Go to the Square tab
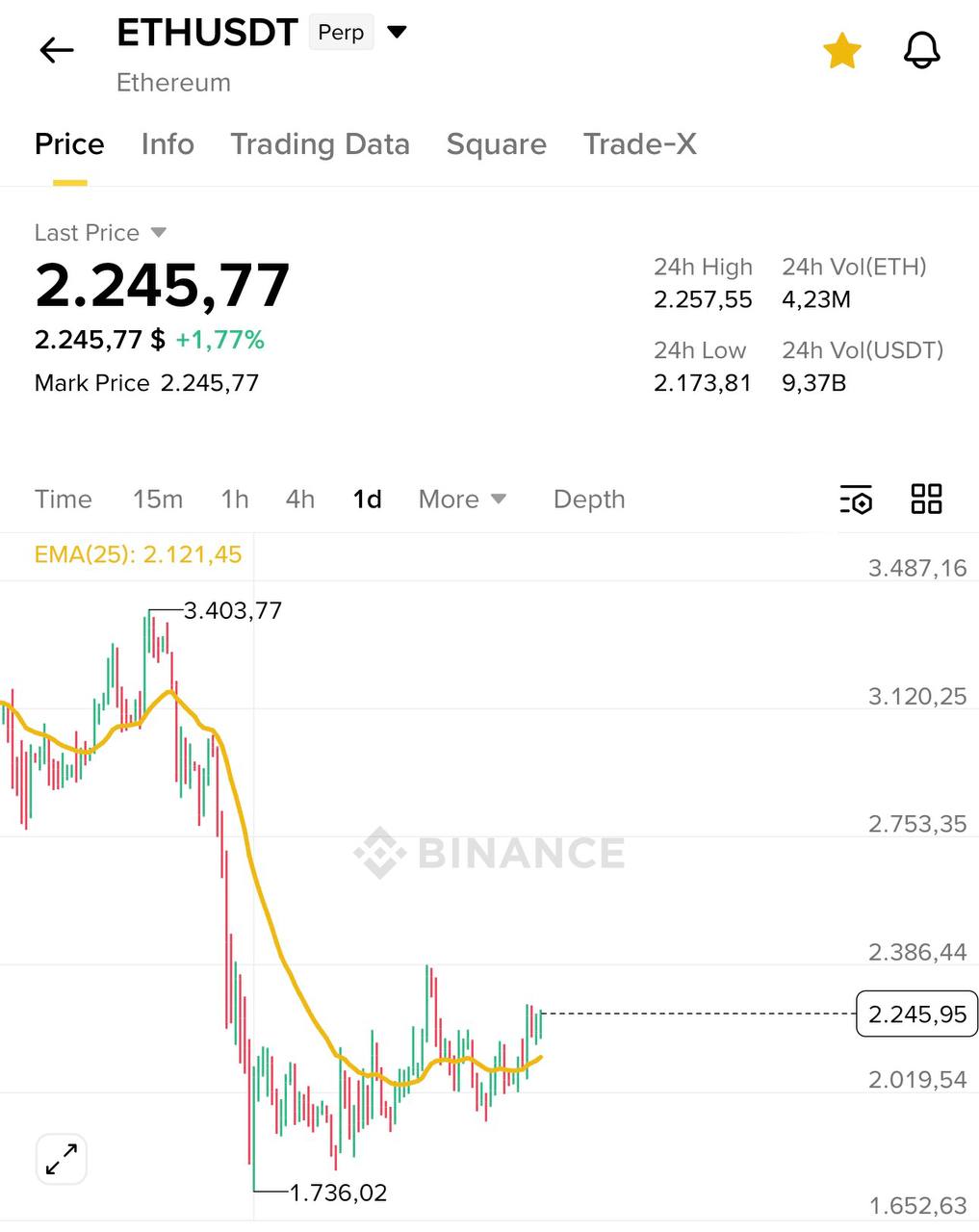Screen dimensions: 979x1232 point(496,143)
